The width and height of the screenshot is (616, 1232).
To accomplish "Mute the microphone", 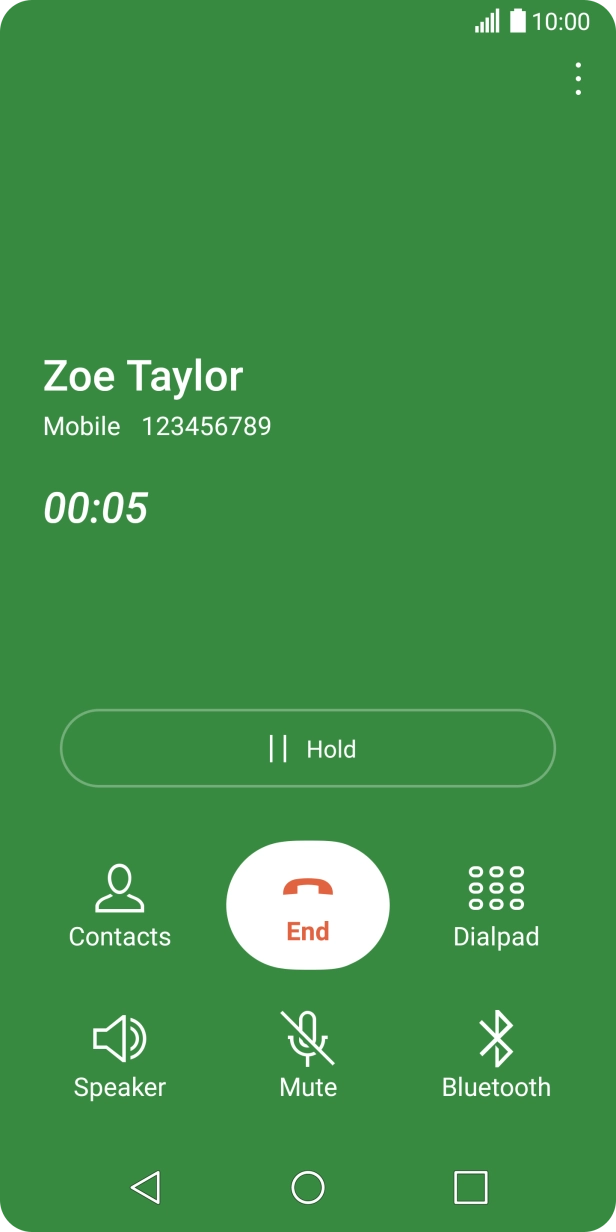I will pyautogui.click(x=308, y=1056).
